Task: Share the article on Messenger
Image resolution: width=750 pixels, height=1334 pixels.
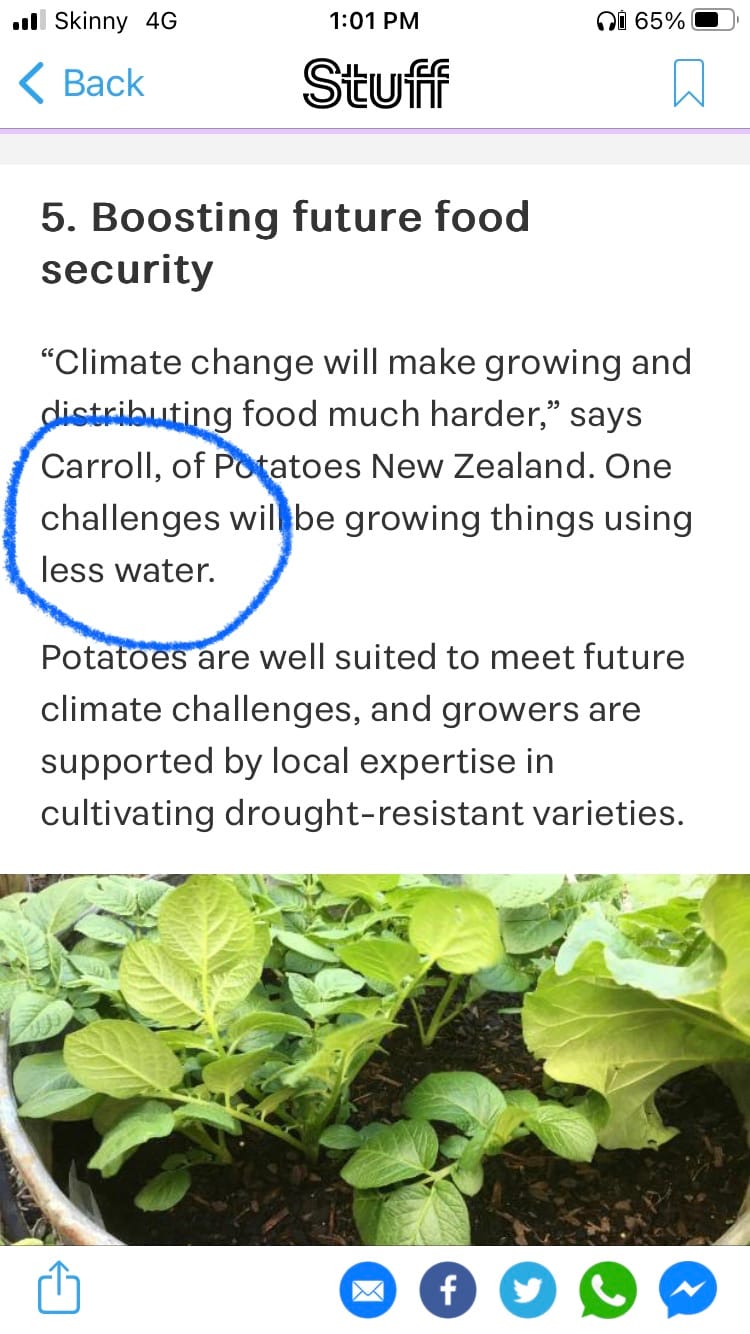Action: click(x=688, y=1291)
